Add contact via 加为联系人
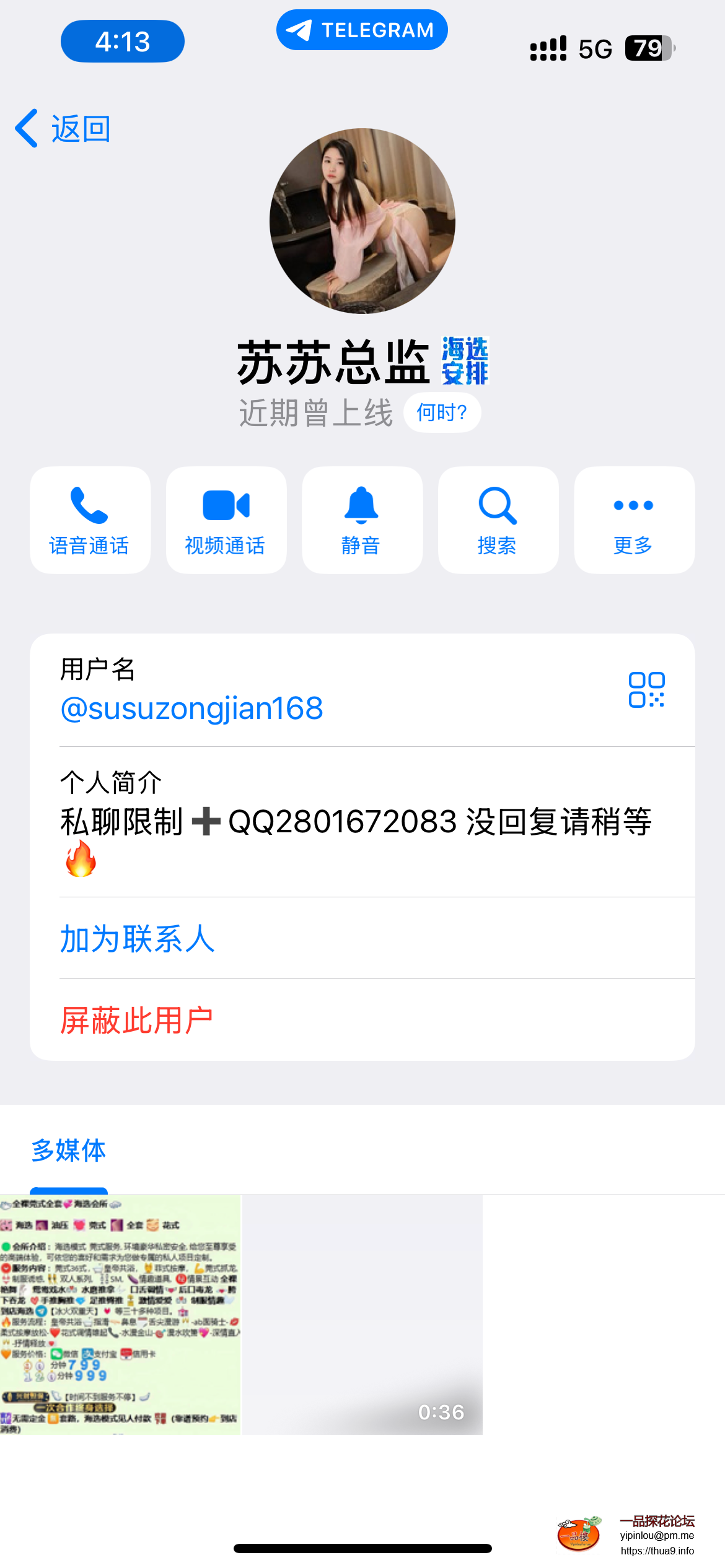The height and width of the screenshot is (1568, 725). [137, 939]
